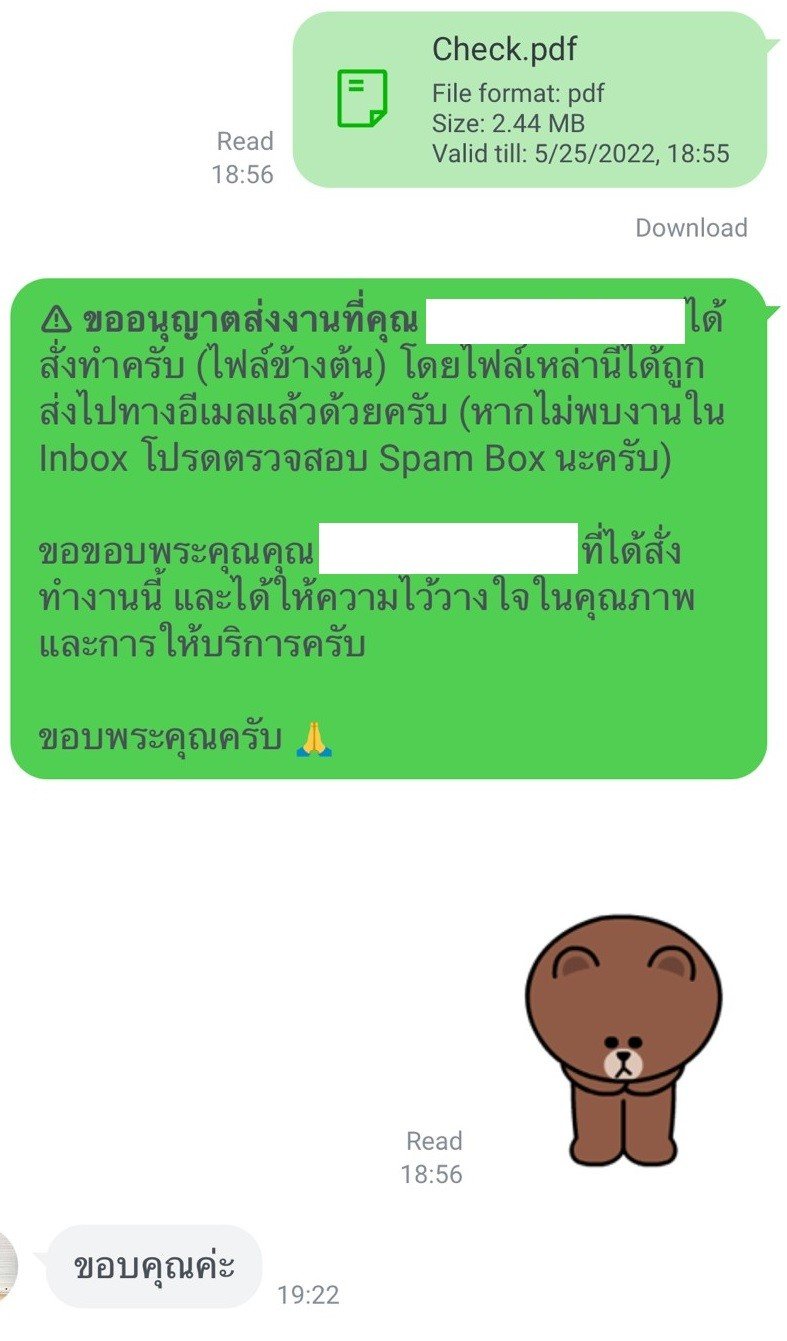Tap the bowing brown bear sticker
Screen dimensions: 787x1341
click(x=623, y=1041)
